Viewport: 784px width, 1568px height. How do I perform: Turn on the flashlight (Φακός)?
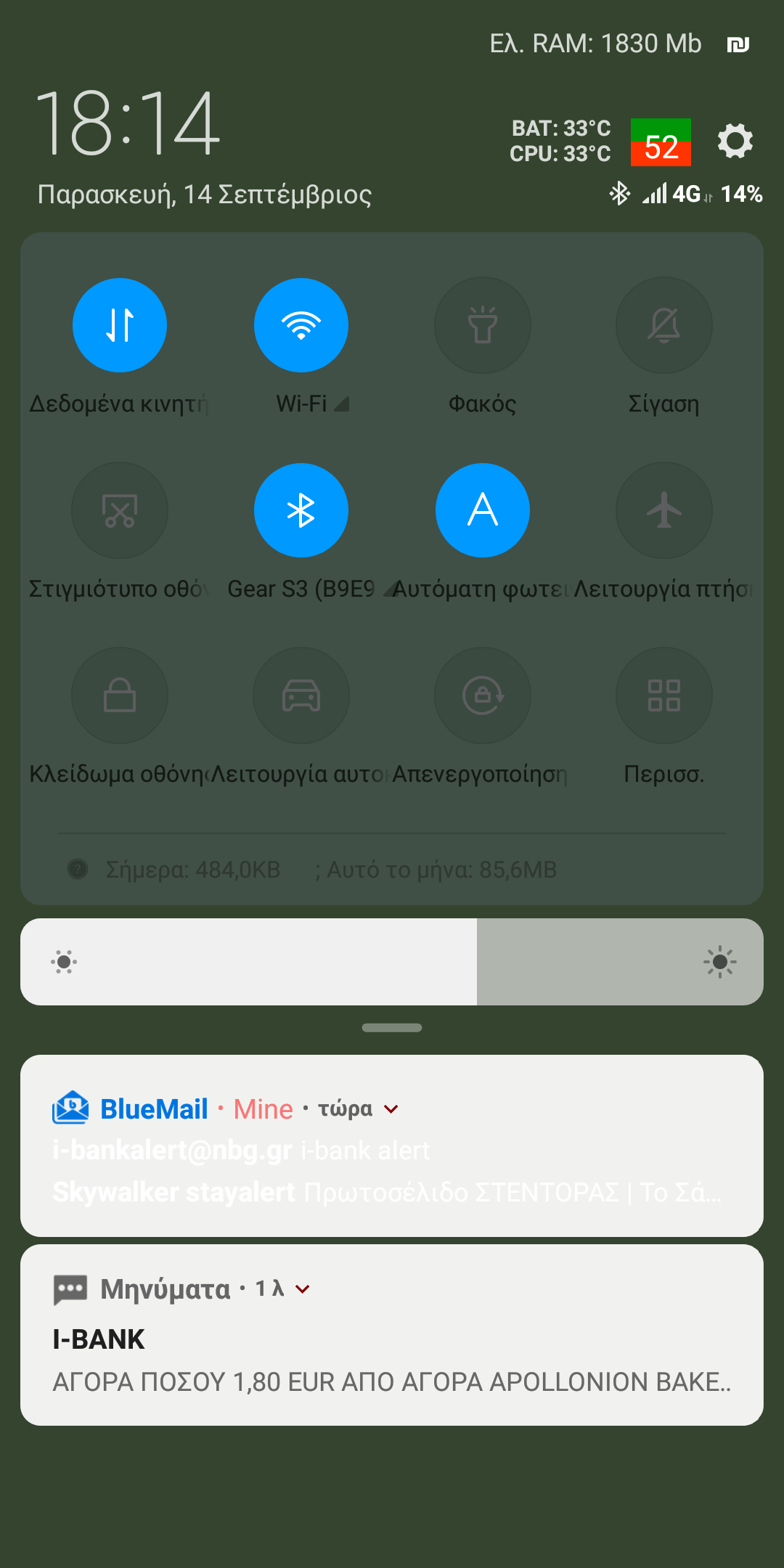tap(483, 325)
